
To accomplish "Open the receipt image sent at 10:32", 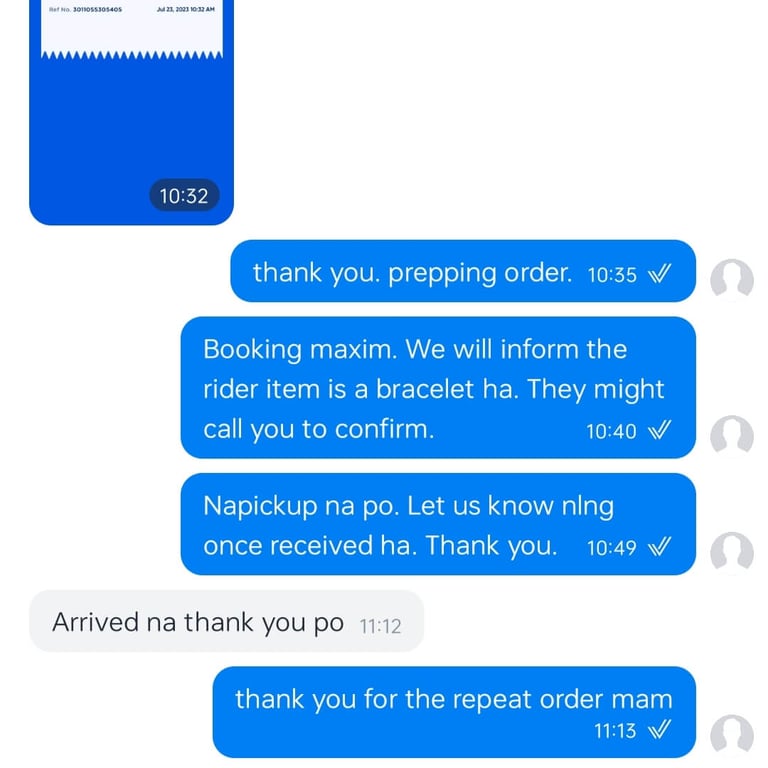I will coord(131,112).
